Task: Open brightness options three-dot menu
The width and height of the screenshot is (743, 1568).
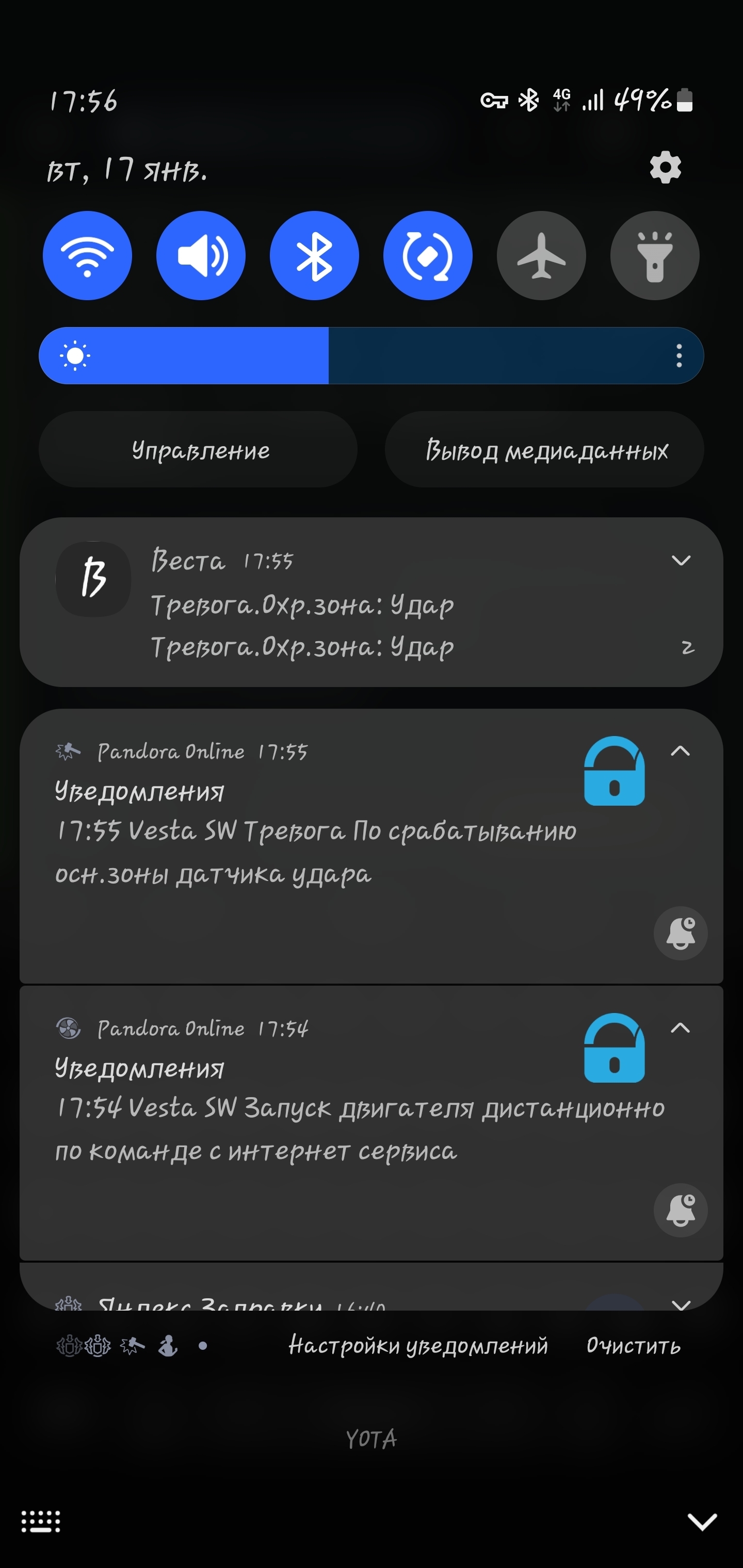Action: coord(679,355)
